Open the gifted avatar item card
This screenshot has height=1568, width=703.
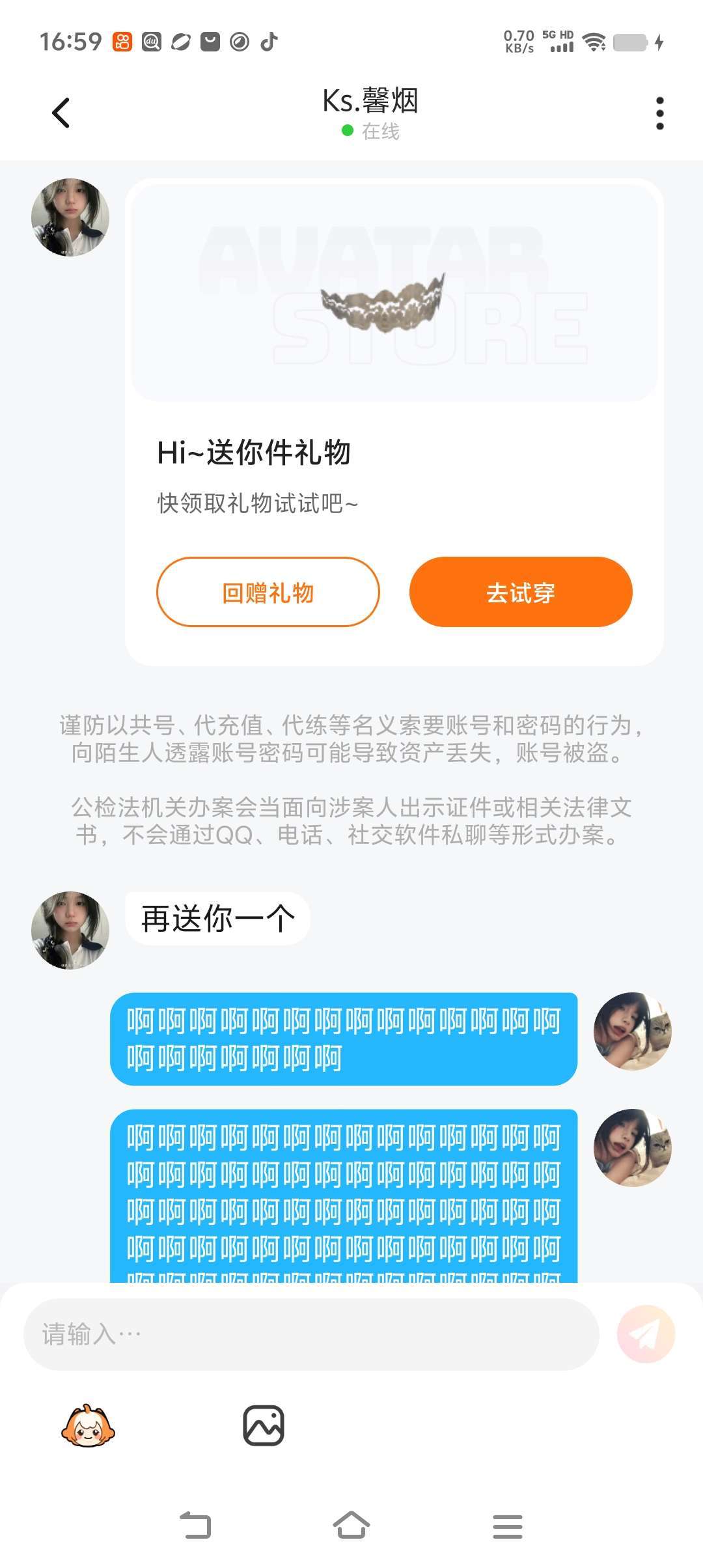click(394, 293)
